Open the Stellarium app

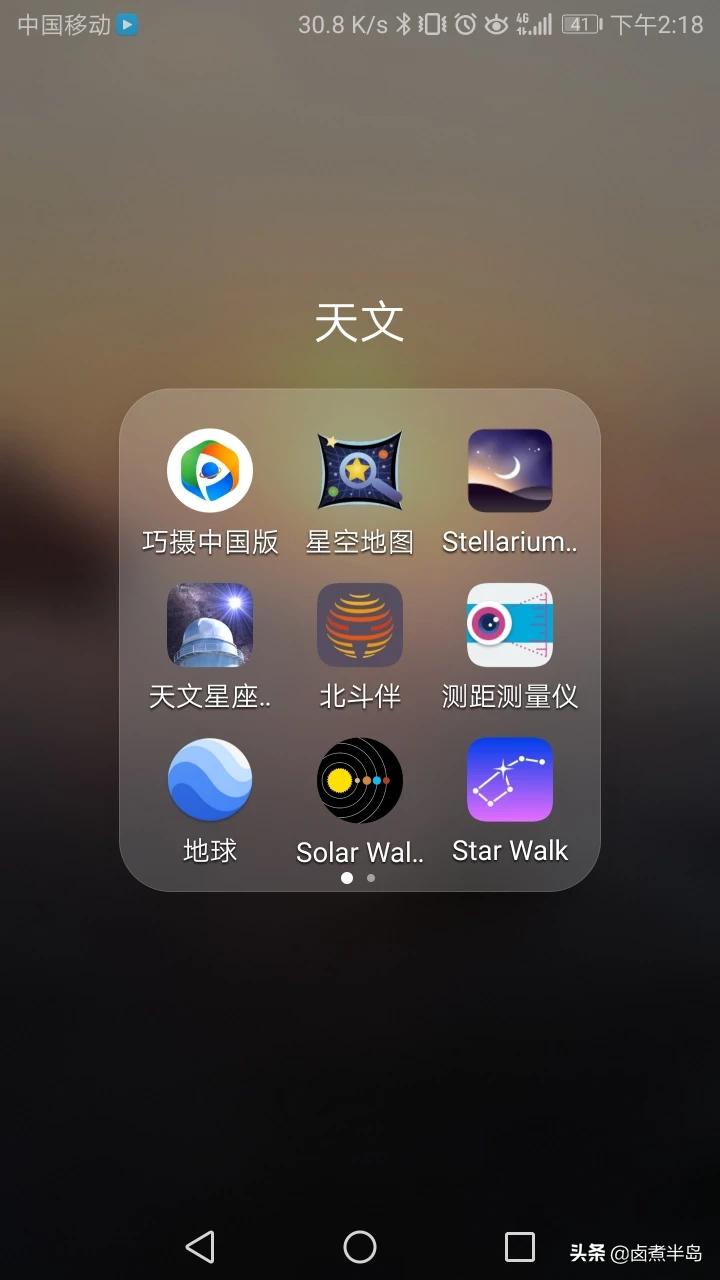click(510, 471)
